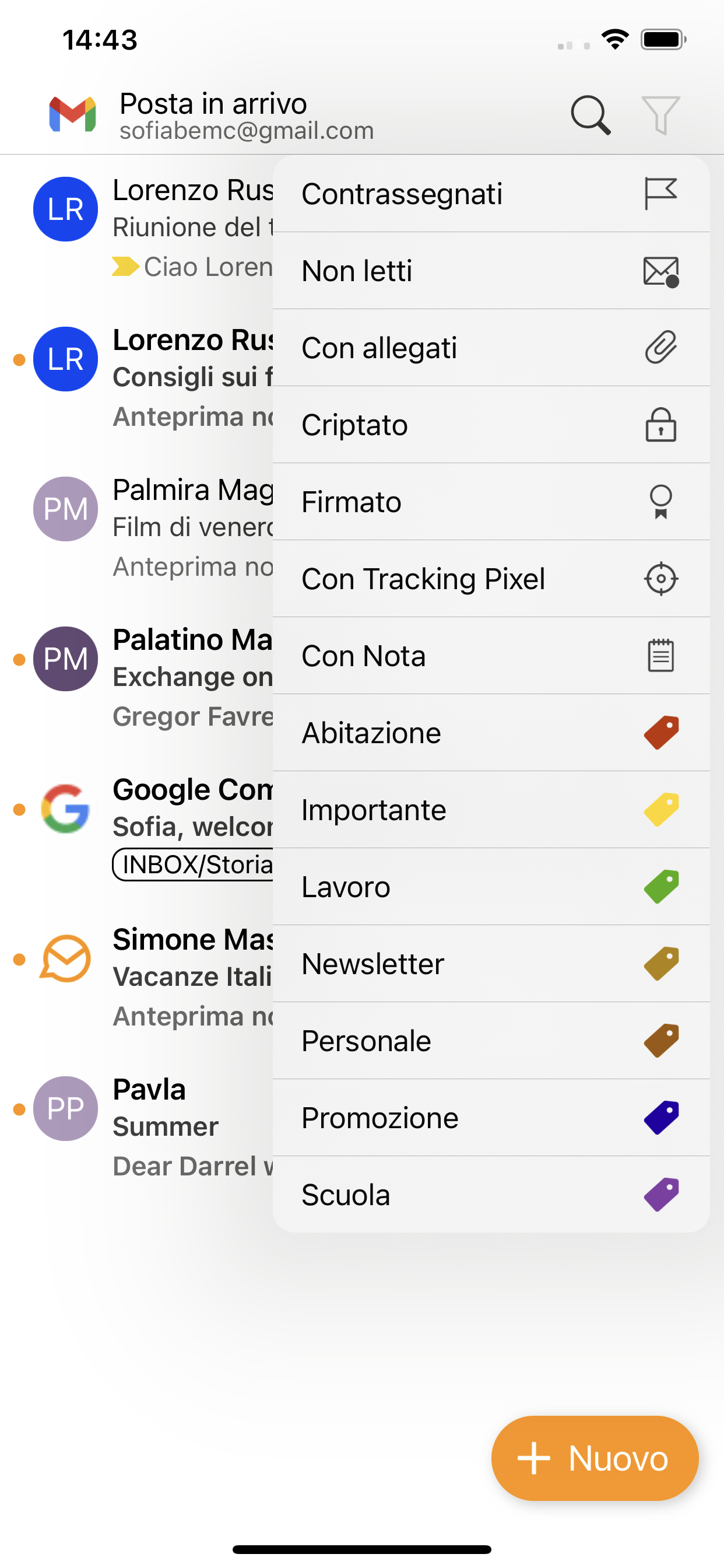Show messages Con Nota

[491, 656]
